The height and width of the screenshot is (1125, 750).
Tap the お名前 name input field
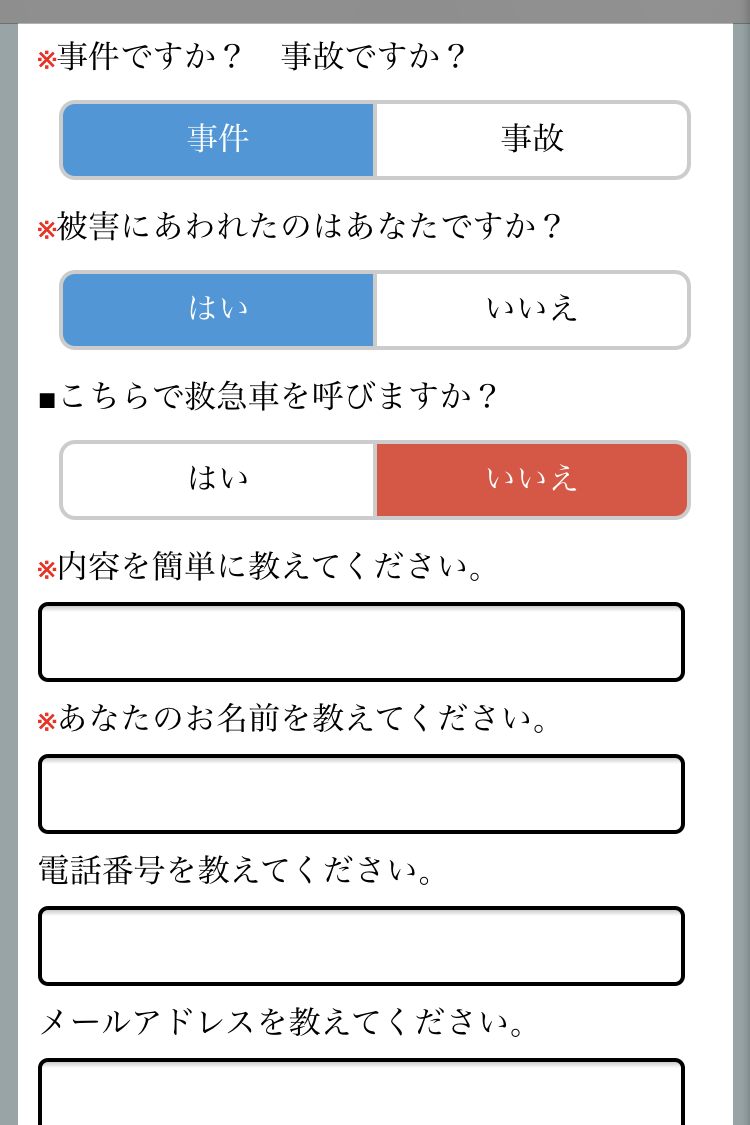point(361,794)
